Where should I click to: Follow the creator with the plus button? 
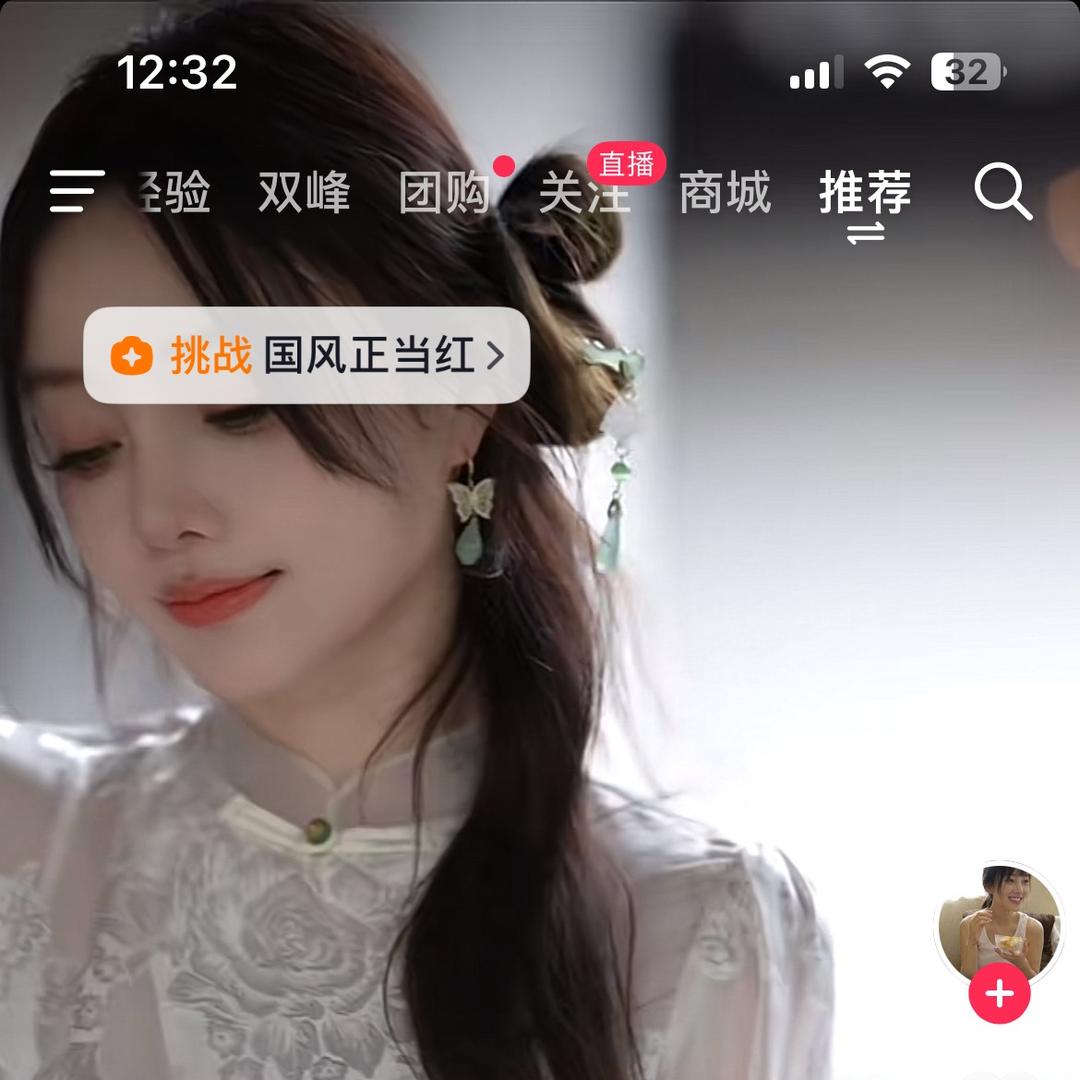(999, 994)
